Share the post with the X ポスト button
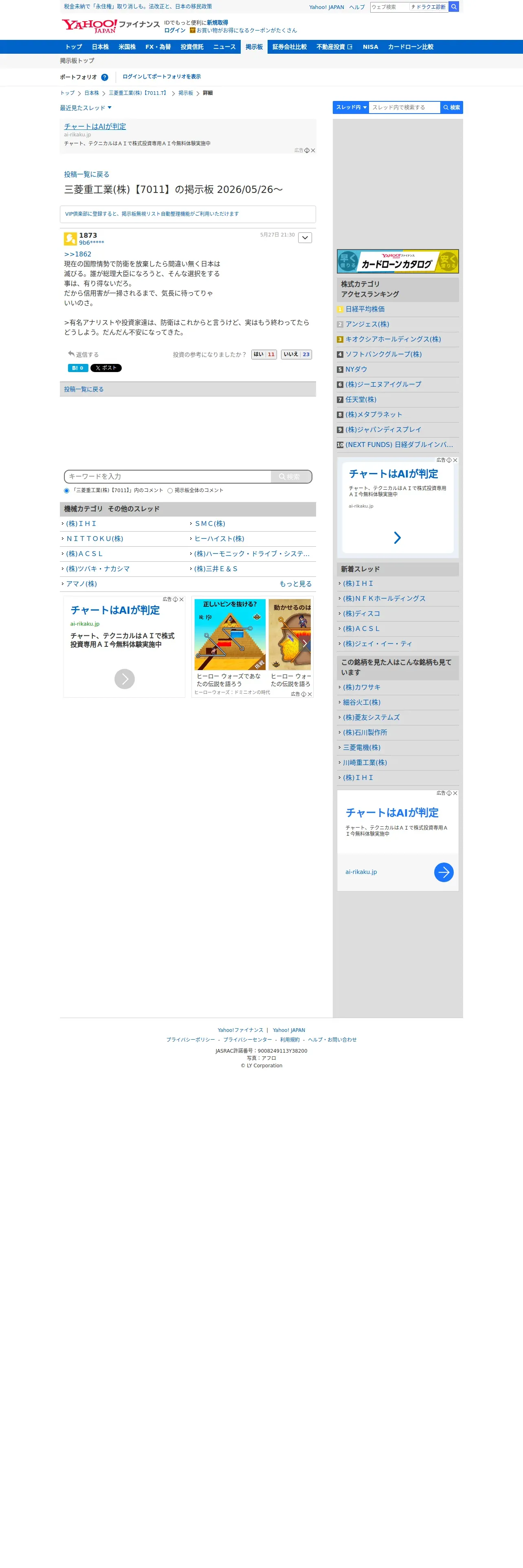This screenshot has width=523, height=1568. point(106,368)
